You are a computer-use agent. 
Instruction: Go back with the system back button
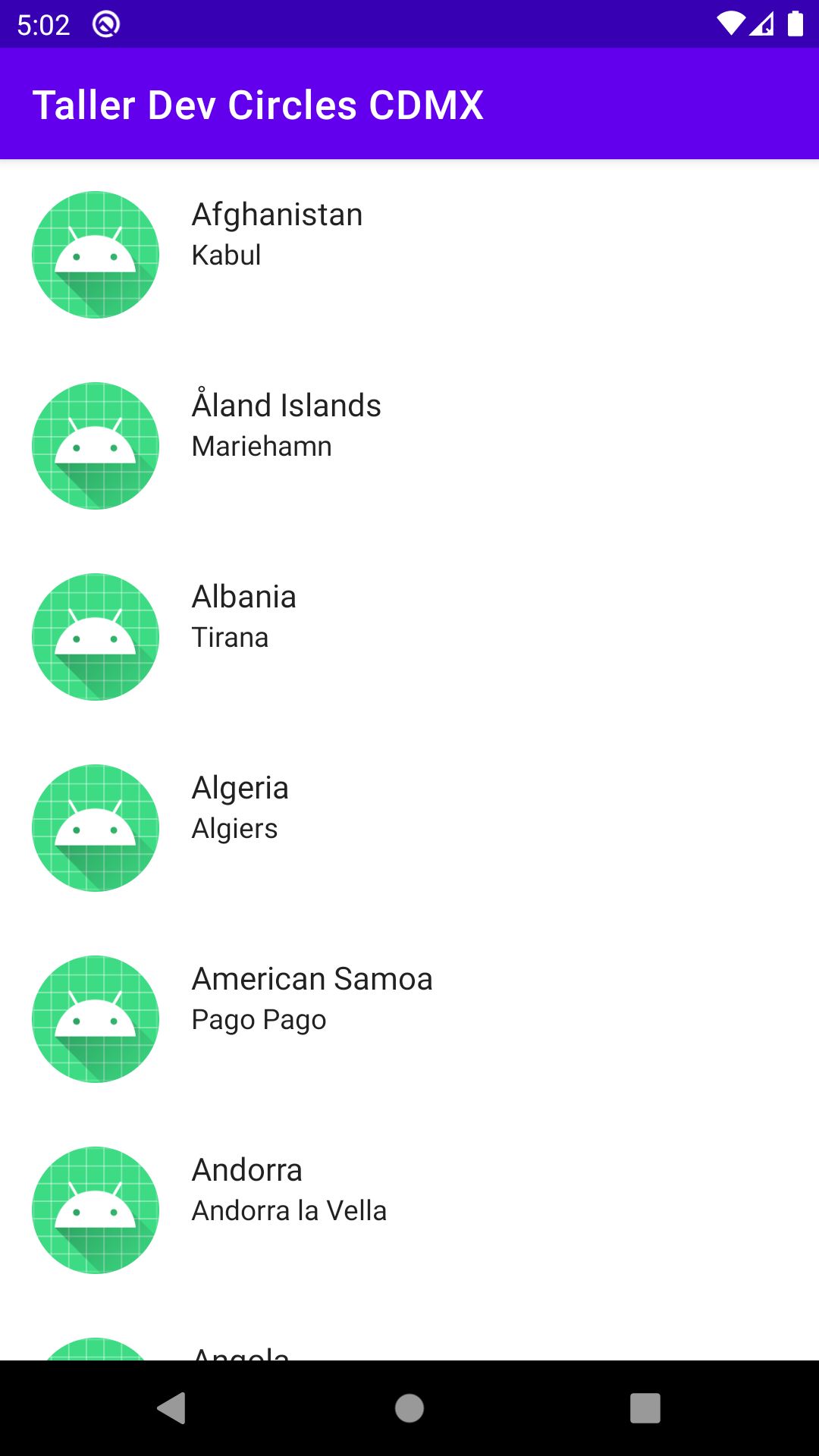(x=172, y=1408)
